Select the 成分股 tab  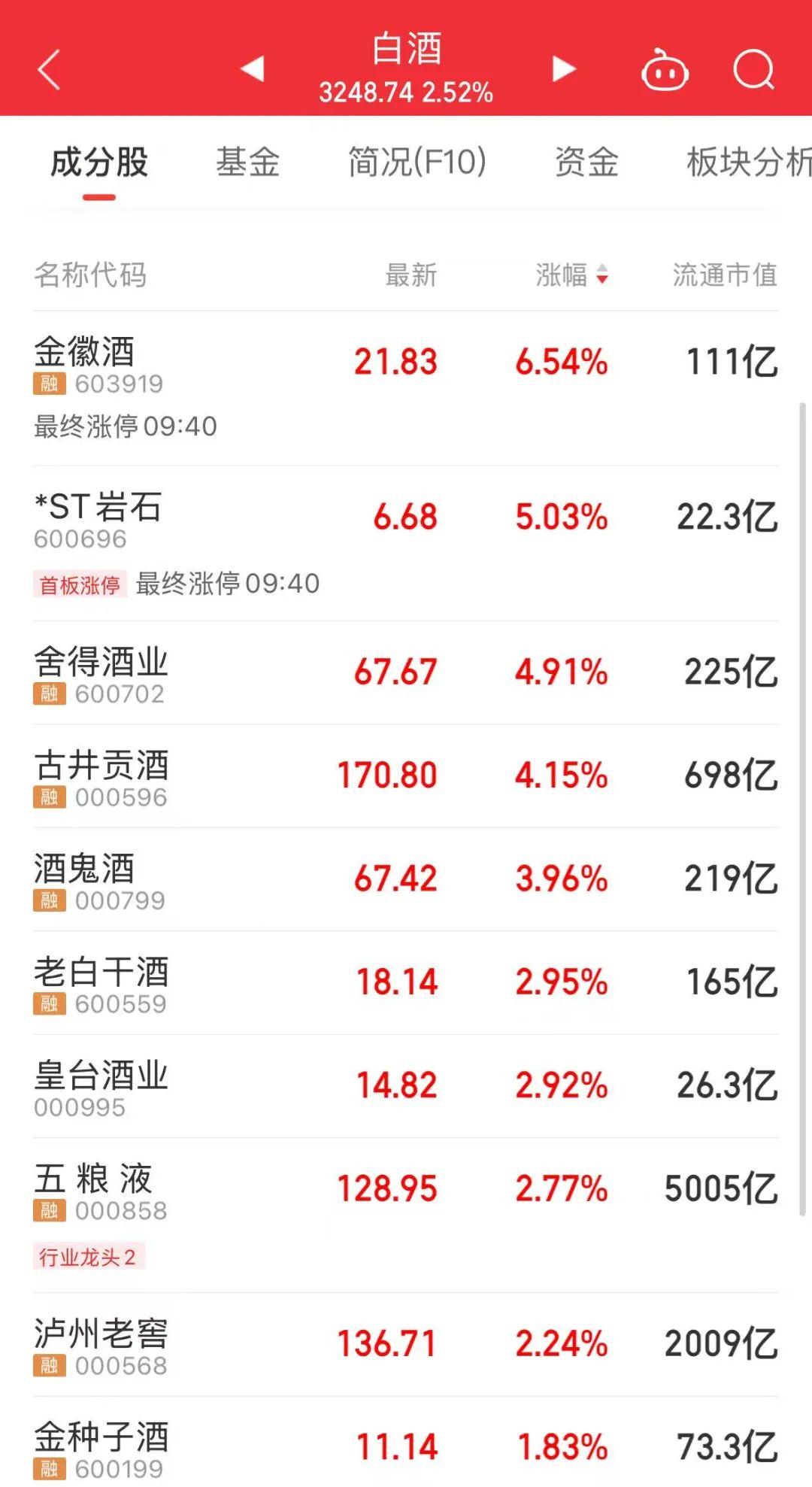coord(99,162)
